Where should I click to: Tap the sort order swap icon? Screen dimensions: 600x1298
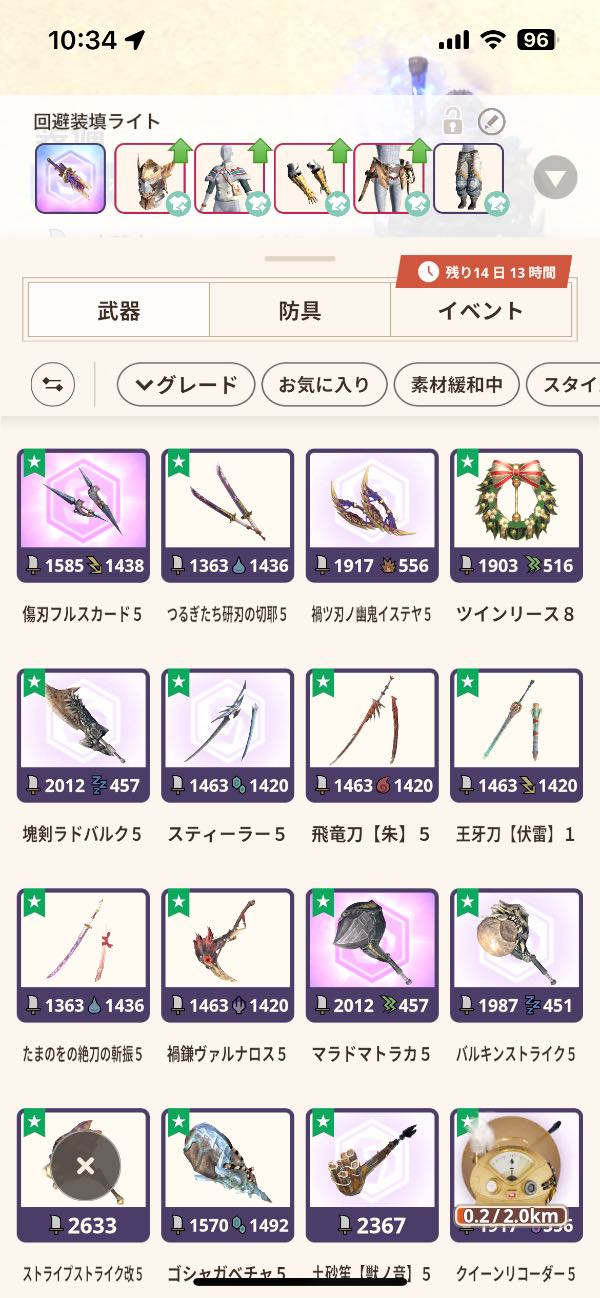click(x=52, y=385)
